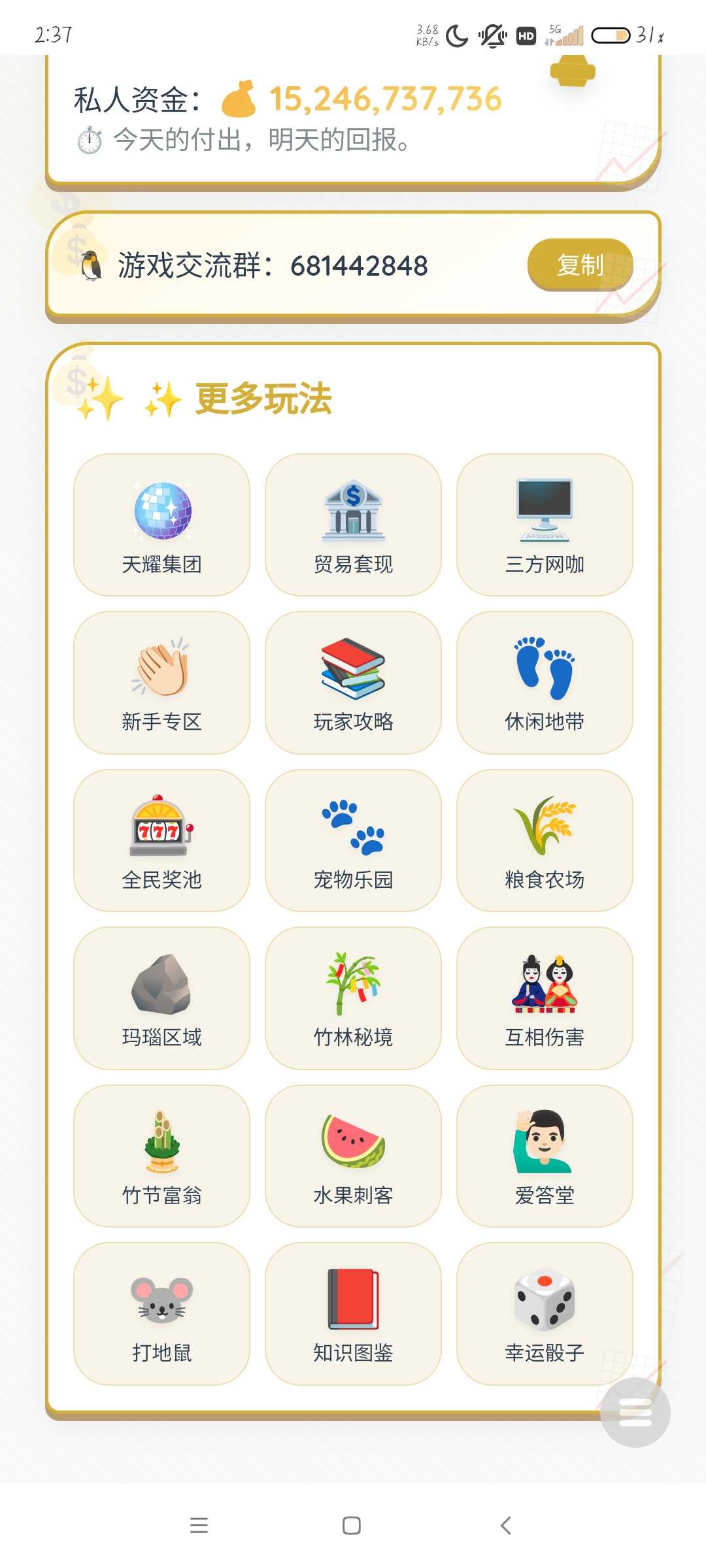Visit 宠物乐园

pyautogui.click(x=353, y=840)
